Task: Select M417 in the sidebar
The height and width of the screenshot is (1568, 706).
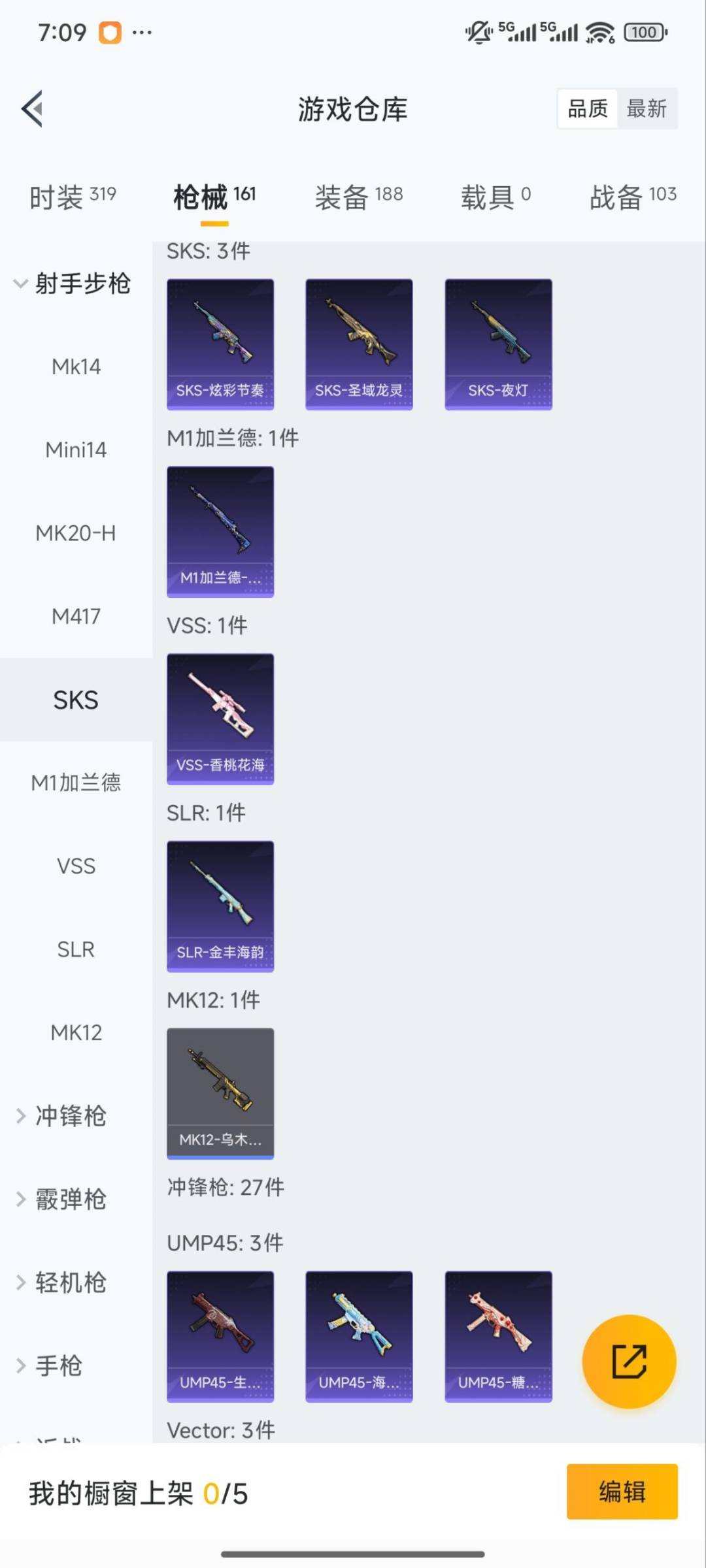Action: (76, 616)
